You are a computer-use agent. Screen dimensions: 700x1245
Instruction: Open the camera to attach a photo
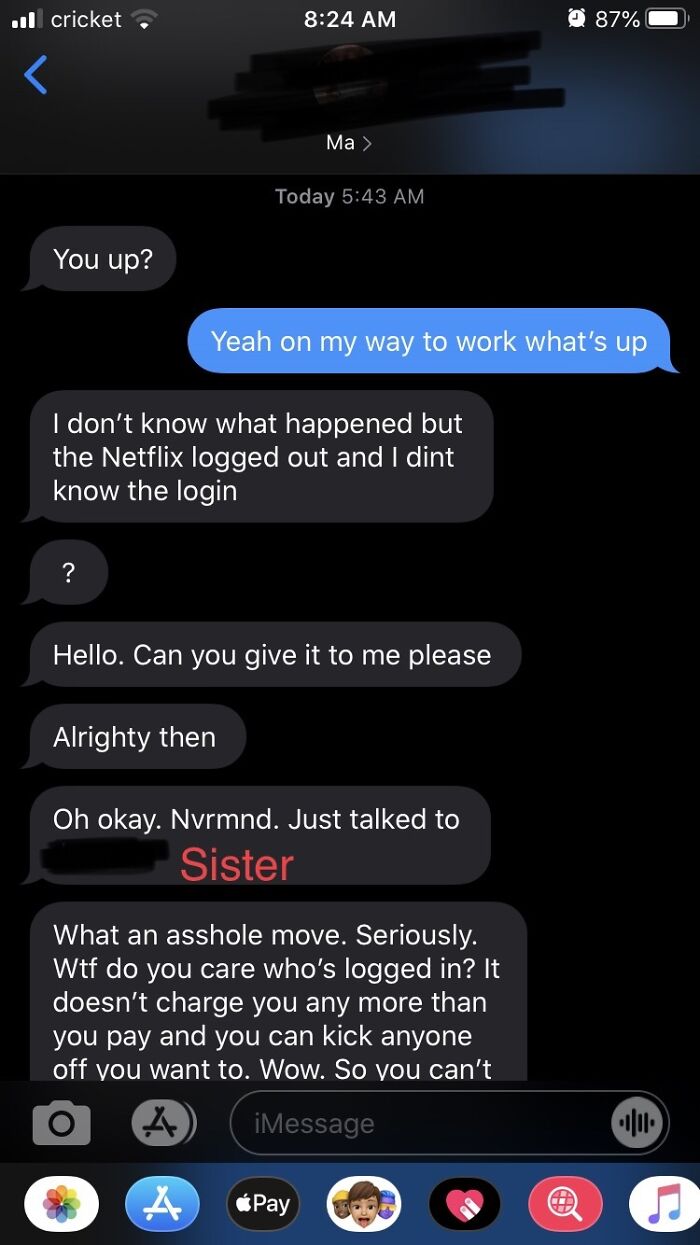[x=62, y=1124]
